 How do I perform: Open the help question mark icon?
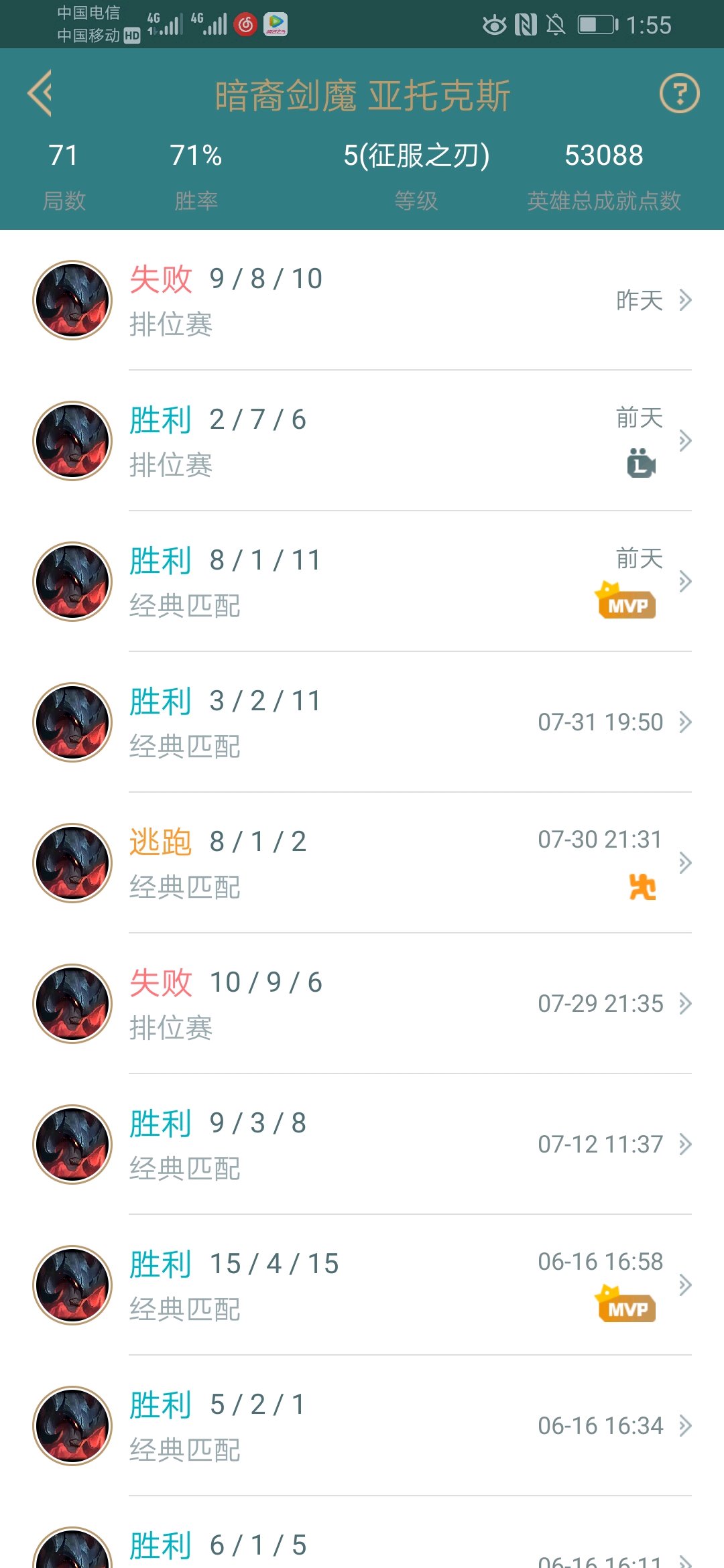click(679, 94)
